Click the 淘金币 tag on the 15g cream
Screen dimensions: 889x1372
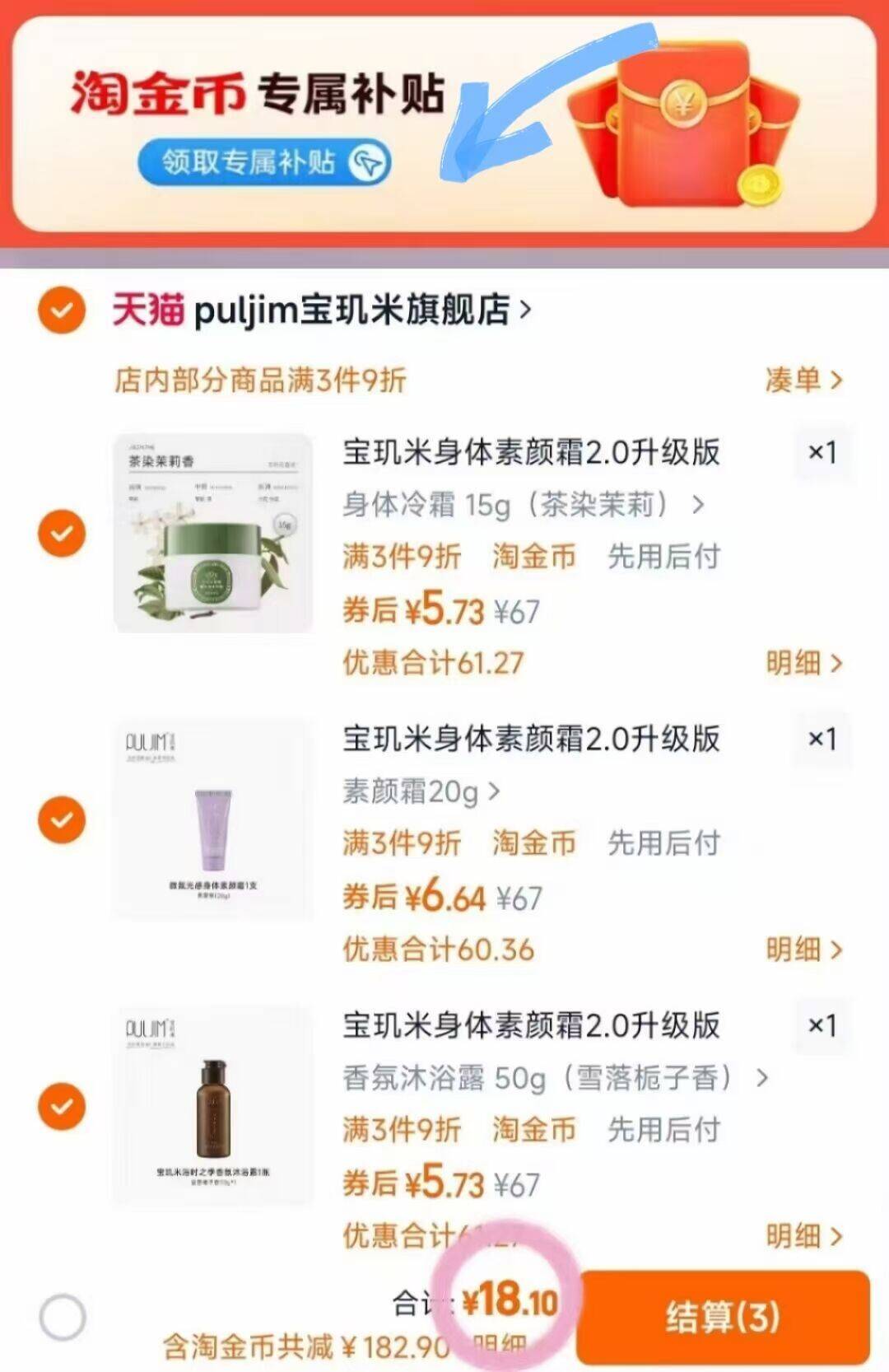pos(530,557)
